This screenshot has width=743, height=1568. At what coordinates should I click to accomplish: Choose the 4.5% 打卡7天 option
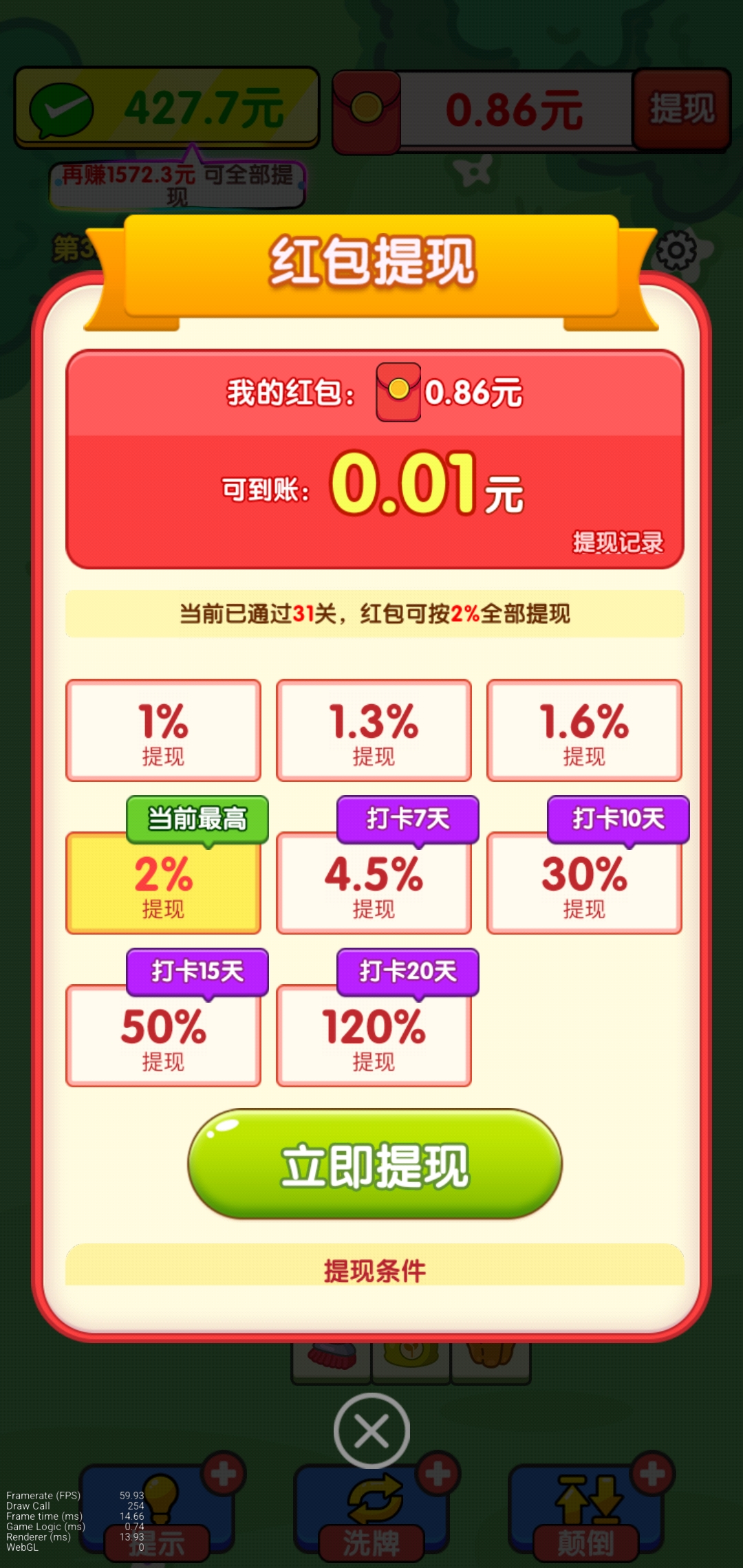pyautogui.click(x=374, y=884)
